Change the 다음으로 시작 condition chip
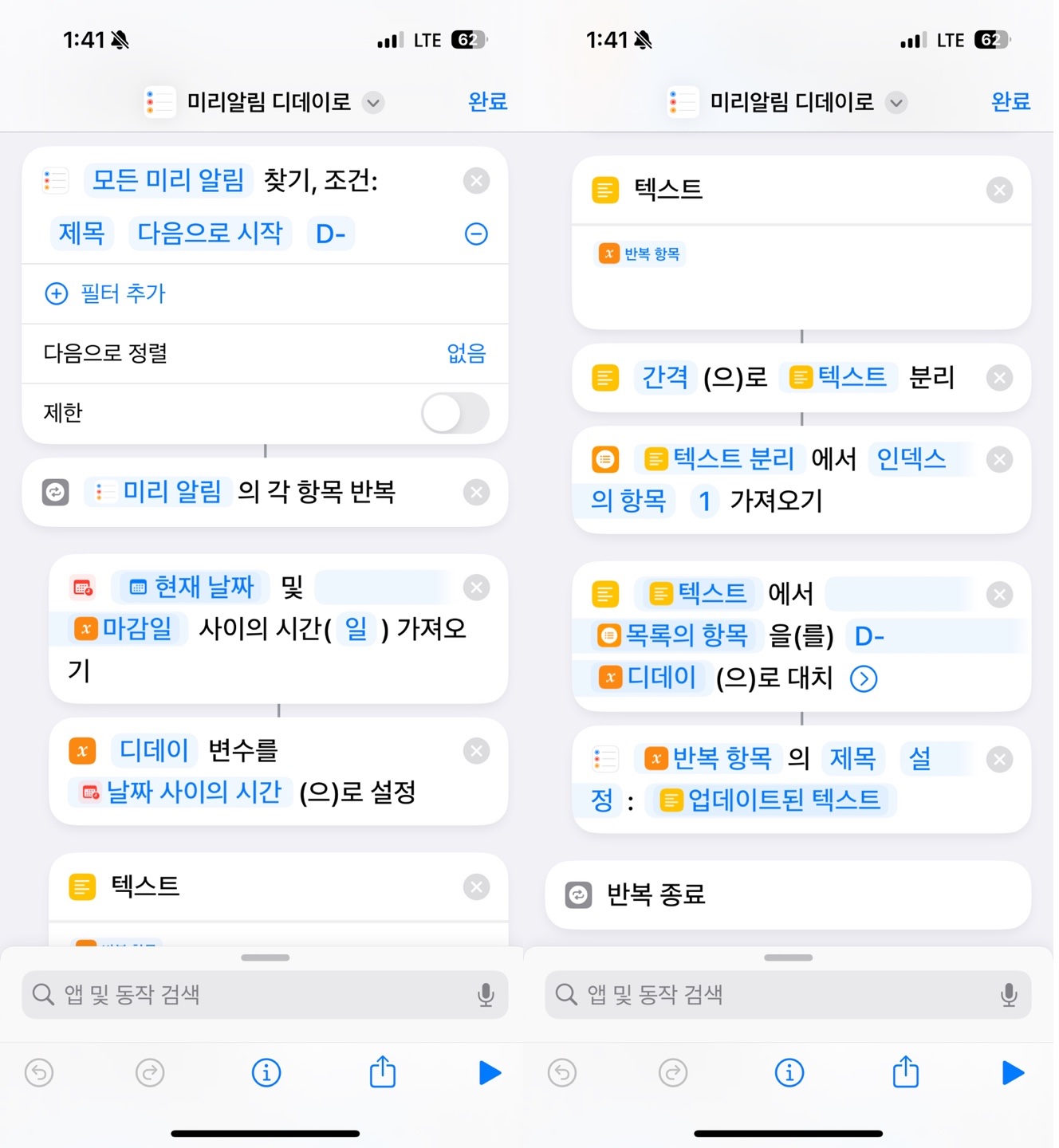The height and width of the screenshot is (1148, 1059). click(x=210, y=234)
